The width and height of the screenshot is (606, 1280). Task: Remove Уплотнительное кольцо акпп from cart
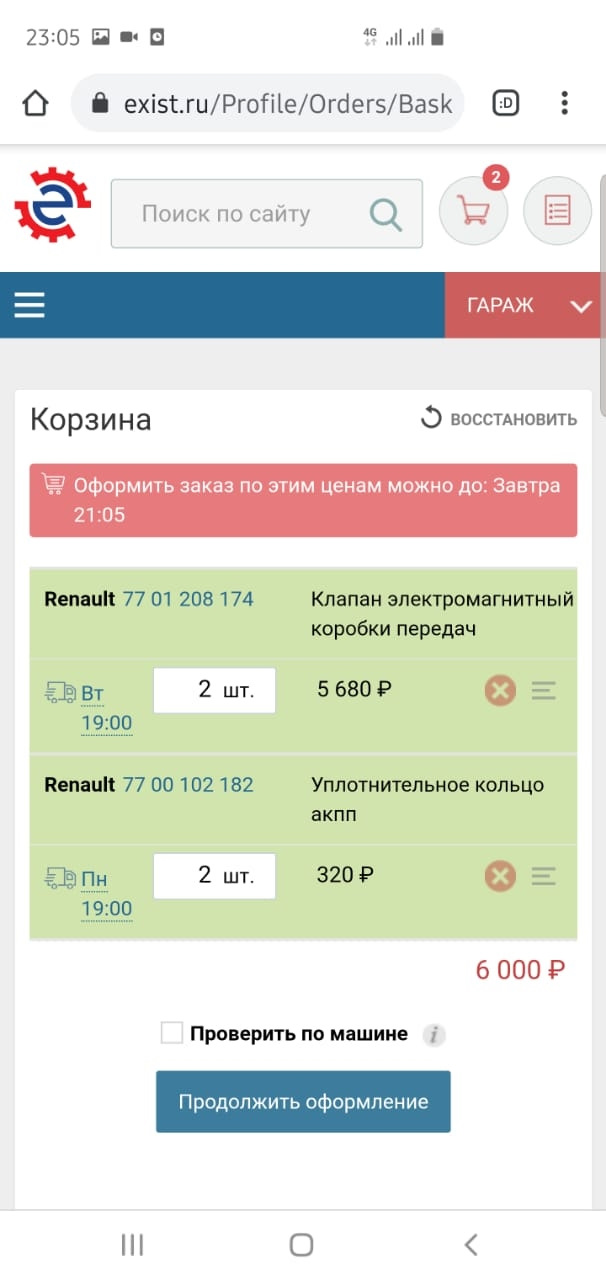[x=500, y=876]
